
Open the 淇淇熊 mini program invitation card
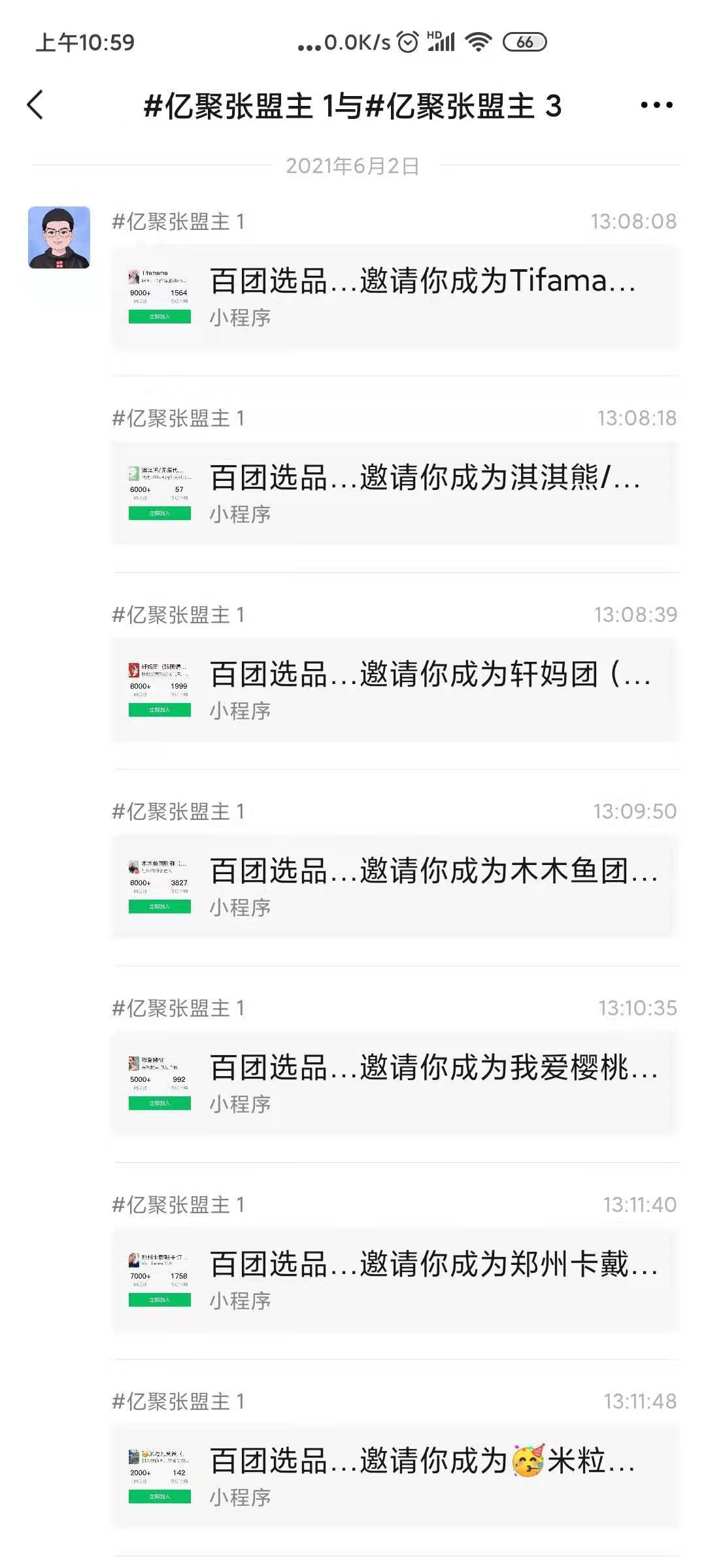(395, 493)
